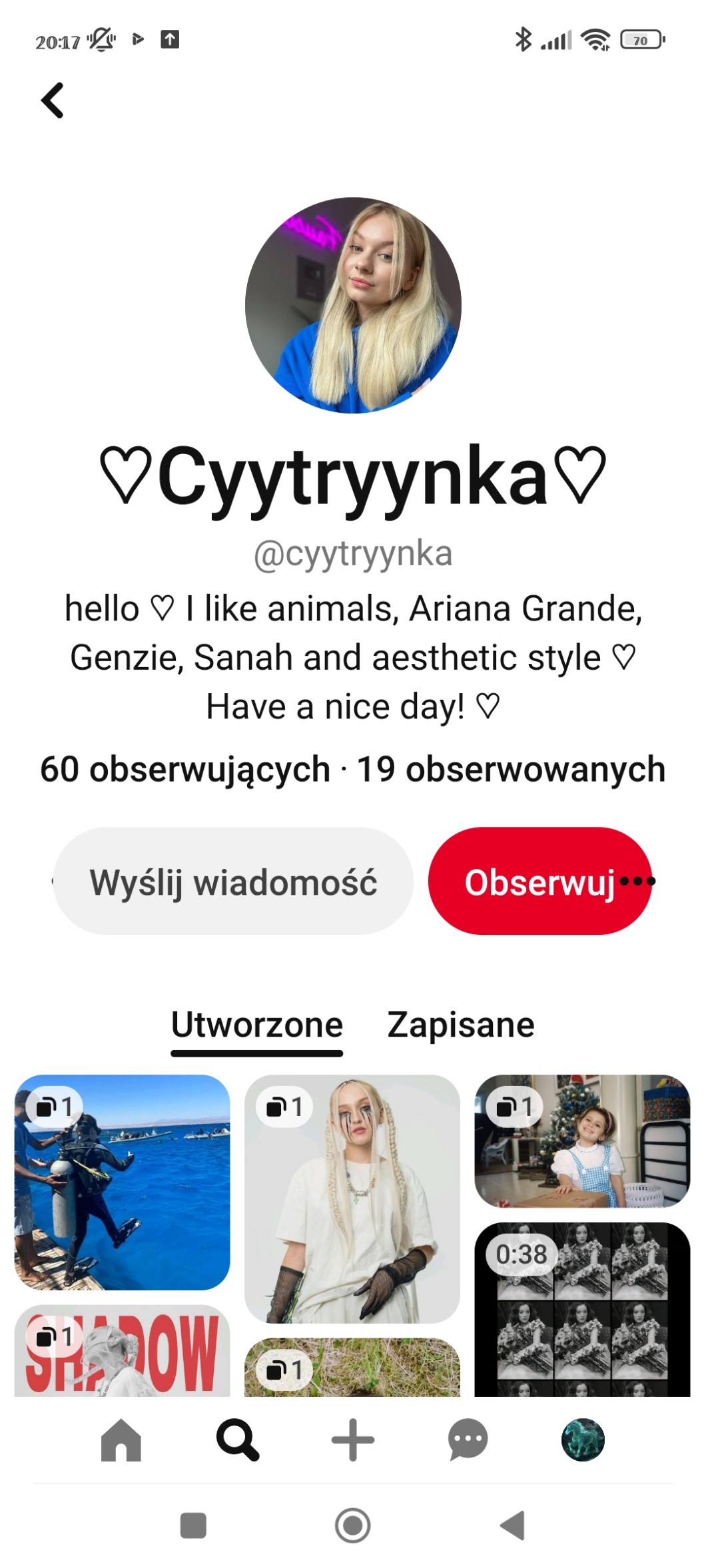Screen dimensions: 706x1568
Task: Show followers list via 60 obserwujących
Action: pyautogui.click(x=185, y=770)
